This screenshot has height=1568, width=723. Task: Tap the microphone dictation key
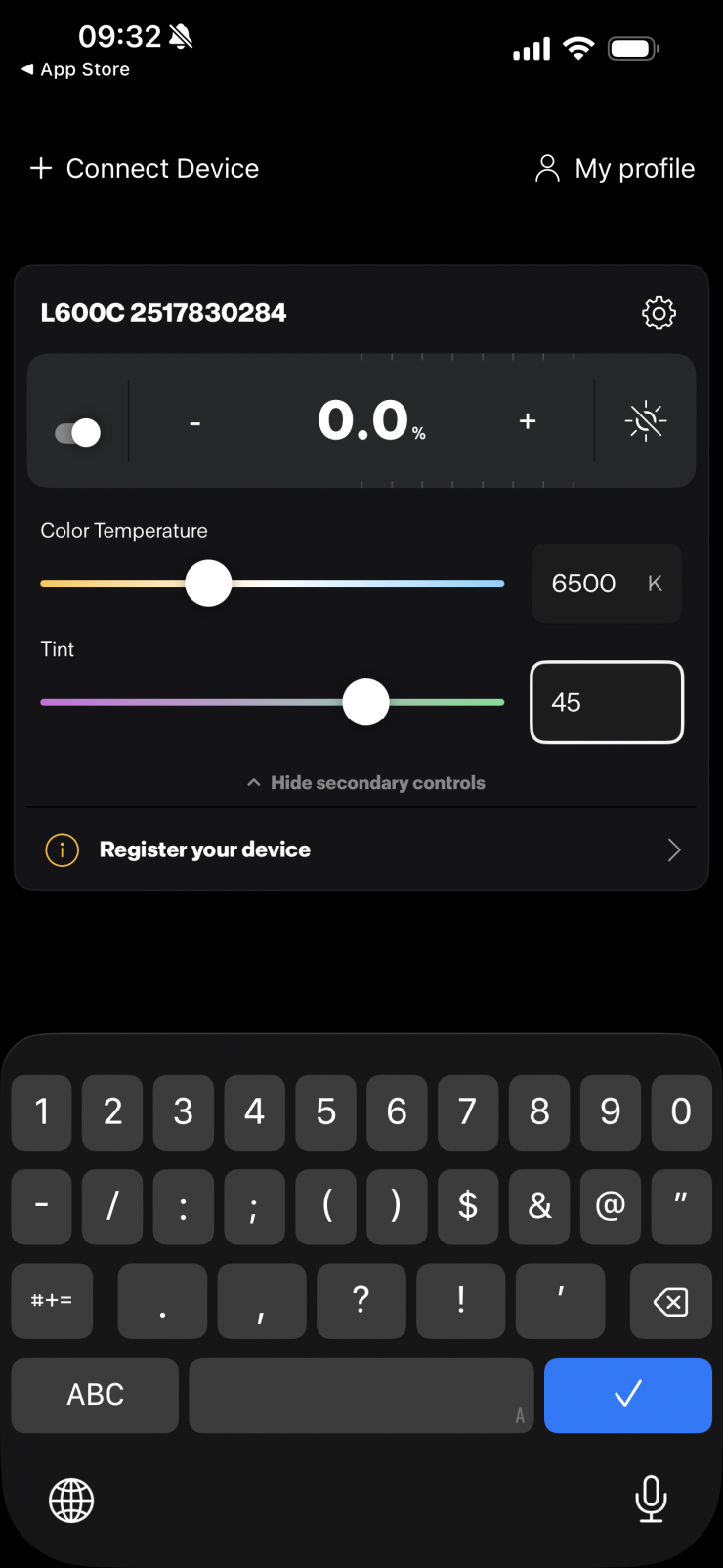(x=651, y=1499)
